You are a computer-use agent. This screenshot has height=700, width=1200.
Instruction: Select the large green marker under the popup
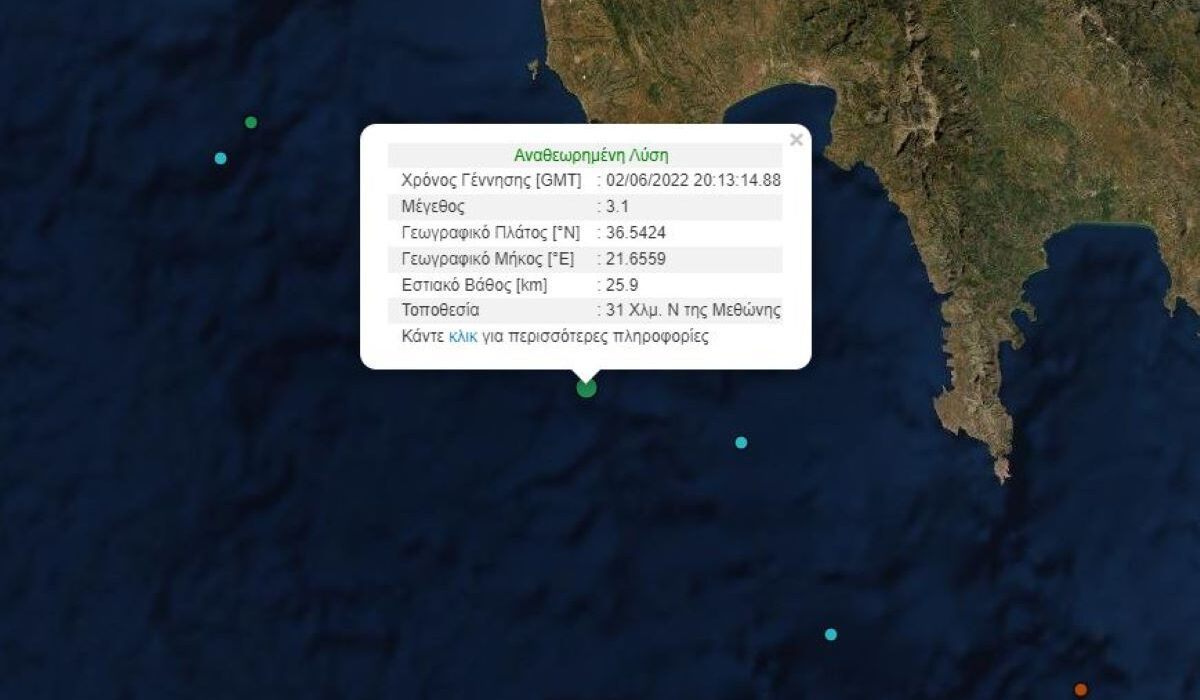[x=586, y=387]
